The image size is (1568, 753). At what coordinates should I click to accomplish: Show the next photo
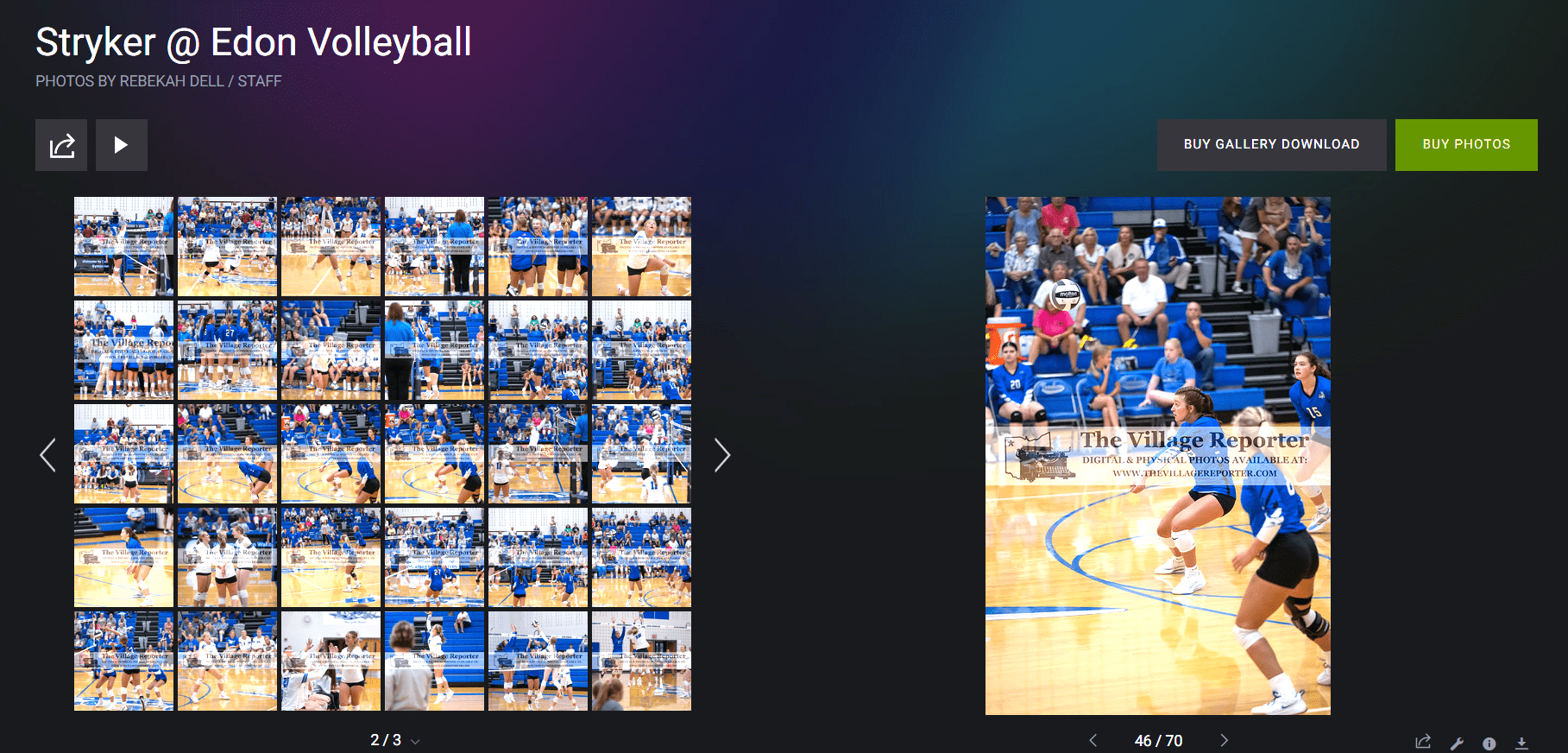tap(1224, 740)
